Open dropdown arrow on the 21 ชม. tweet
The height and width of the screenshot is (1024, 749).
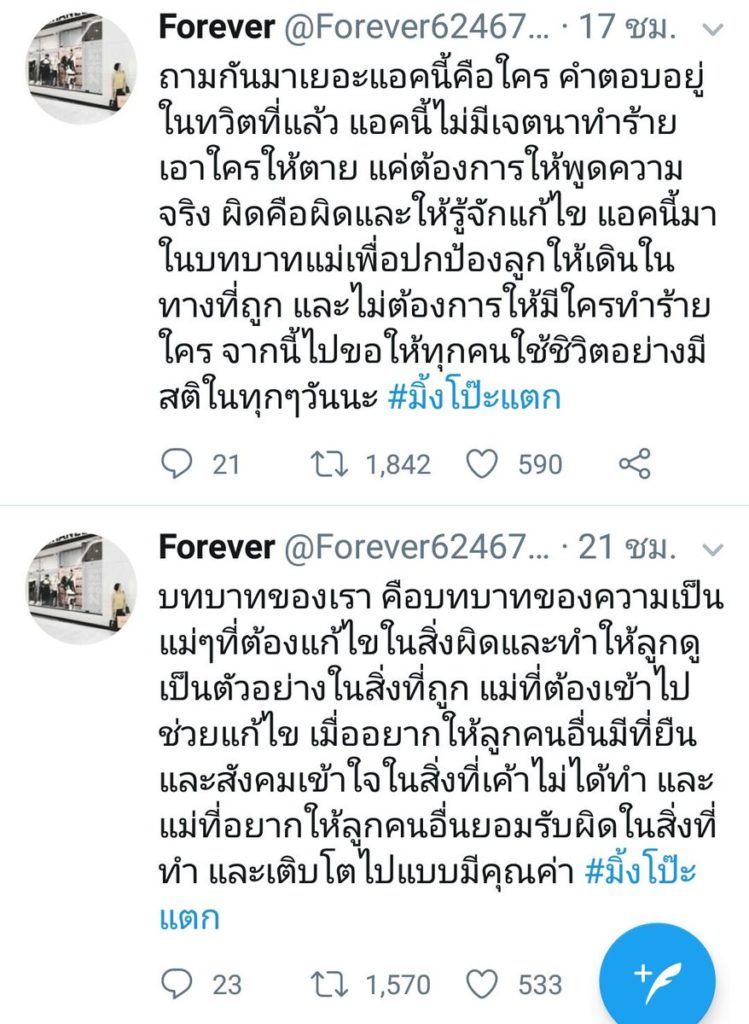click(713, 548)
